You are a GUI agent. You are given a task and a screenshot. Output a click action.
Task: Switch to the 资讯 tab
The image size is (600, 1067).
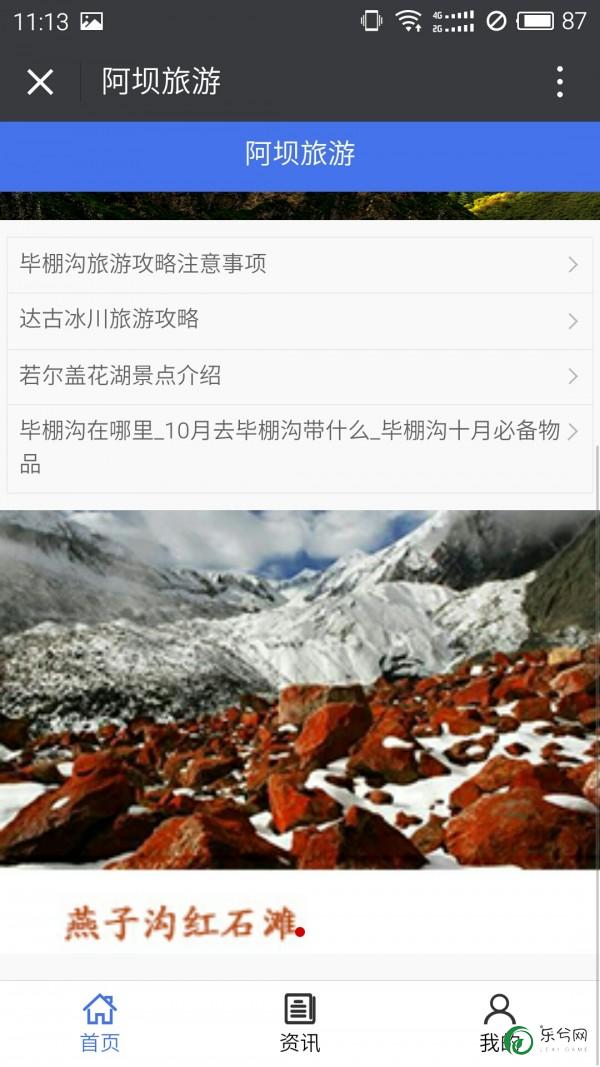click(300, 1022)
